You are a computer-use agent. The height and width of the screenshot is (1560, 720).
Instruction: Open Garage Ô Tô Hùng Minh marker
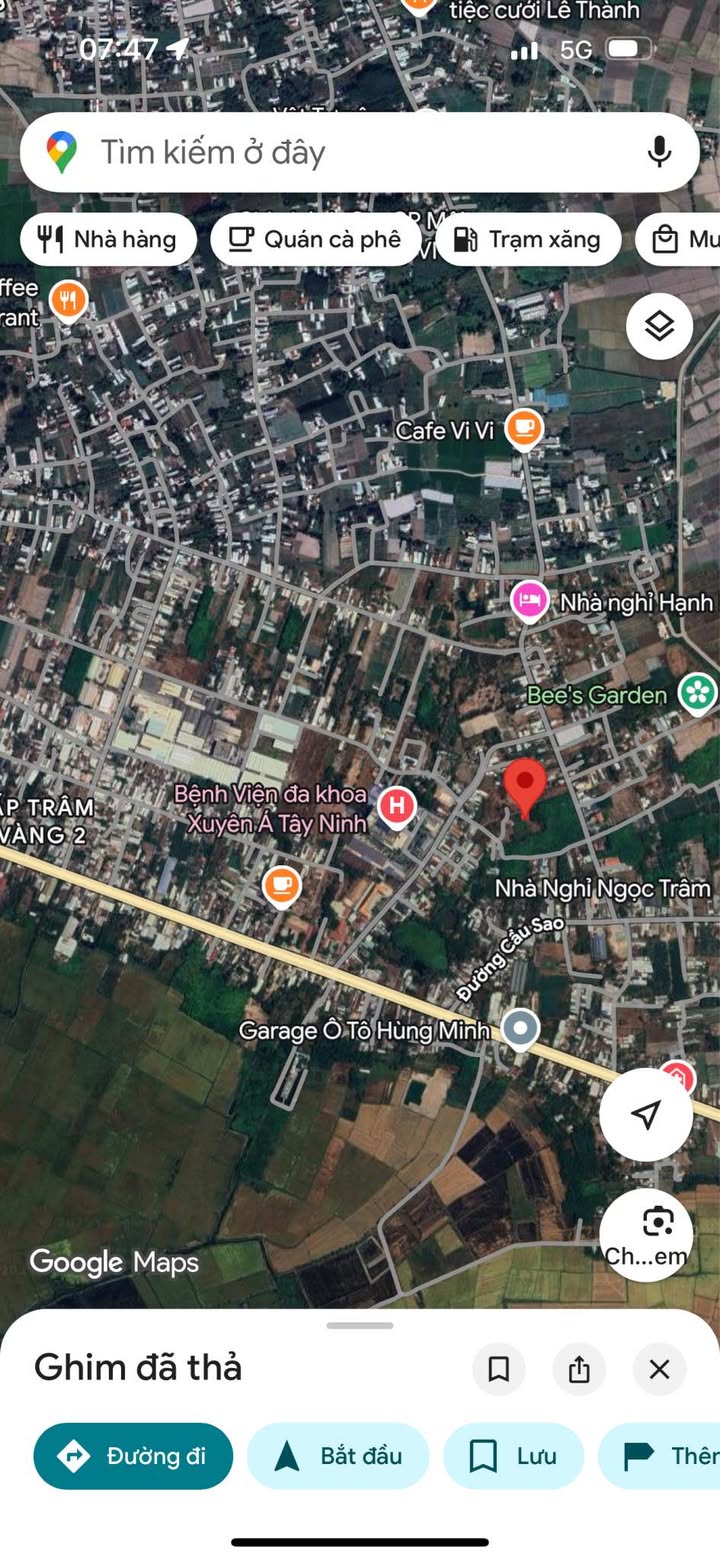520,1029
